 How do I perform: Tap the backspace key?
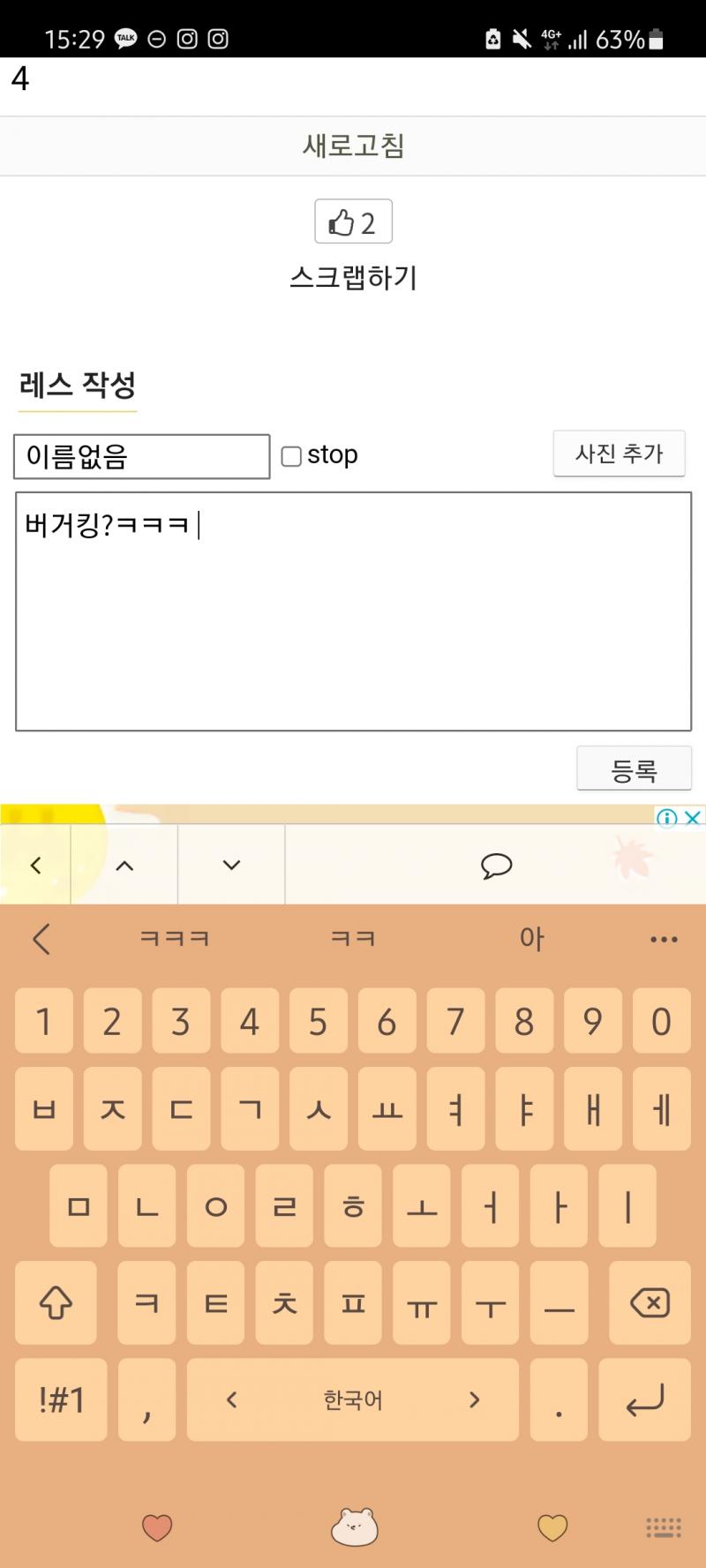click(x=650, y=1302)
